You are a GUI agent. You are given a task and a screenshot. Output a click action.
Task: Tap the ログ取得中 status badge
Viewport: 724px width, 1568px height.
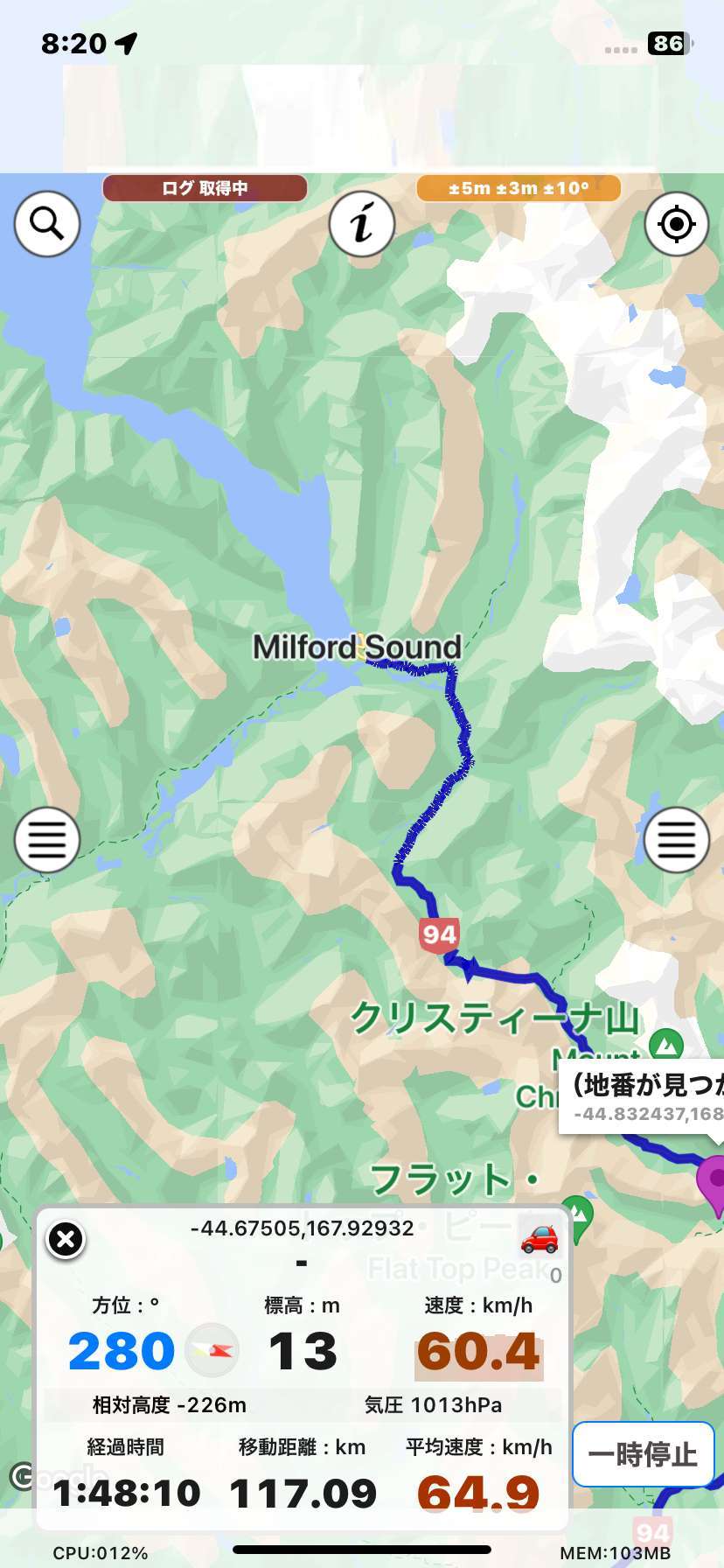pyautogui.click(x=205, y=188)
